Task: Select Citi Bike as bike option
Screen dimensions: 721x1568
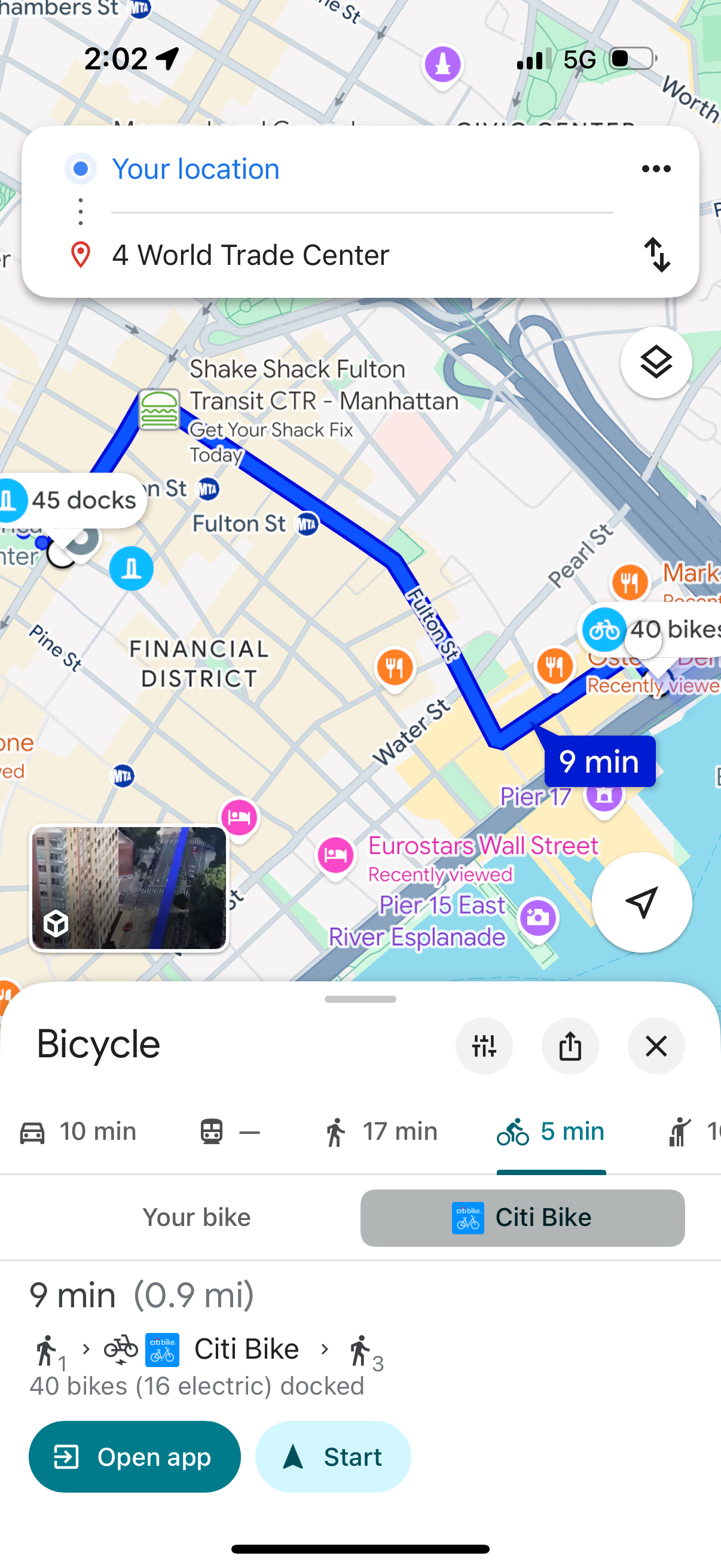Action: (522, 1217)
